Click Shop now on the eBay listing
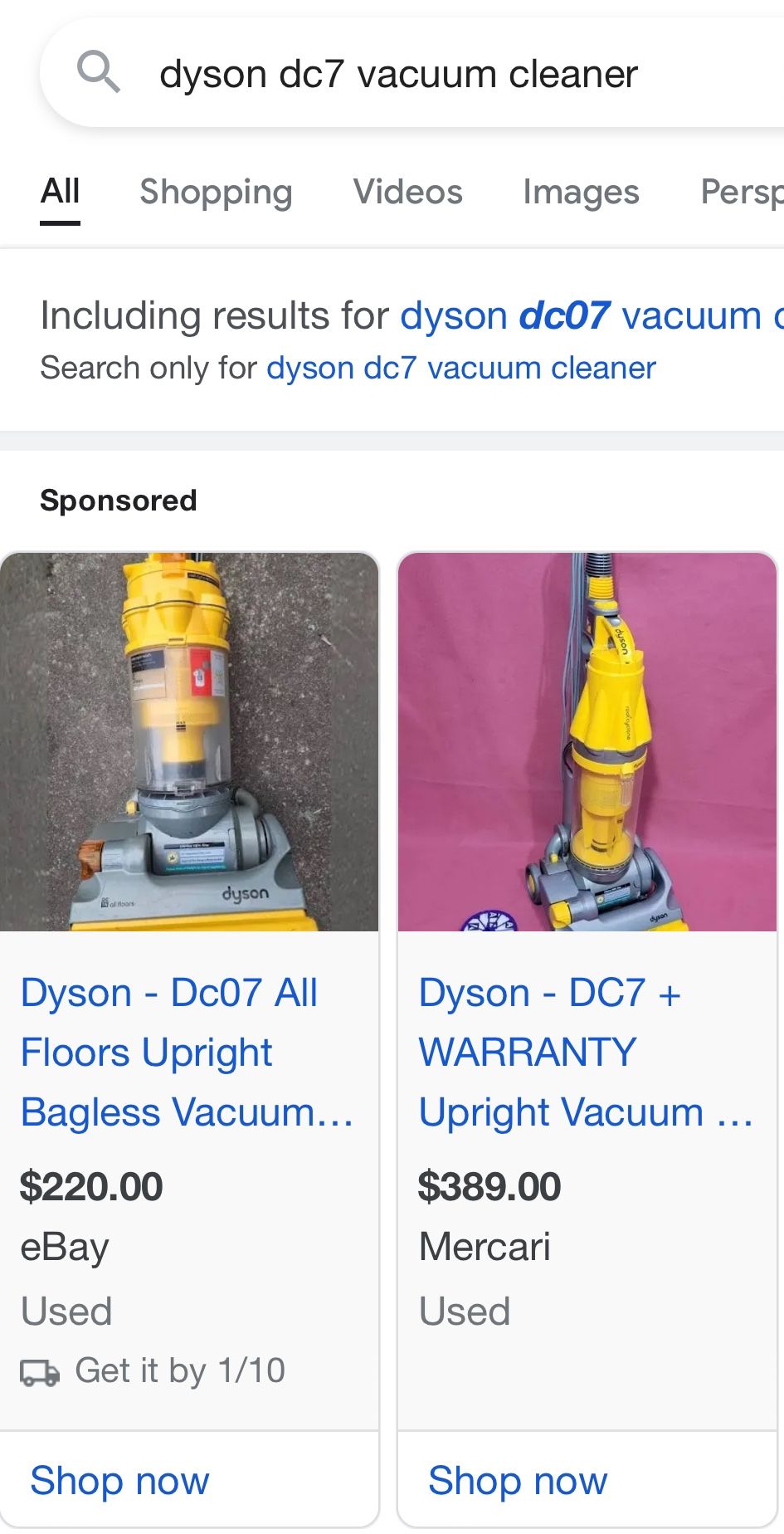The image size is (784, 1534). click(119, 1480)
